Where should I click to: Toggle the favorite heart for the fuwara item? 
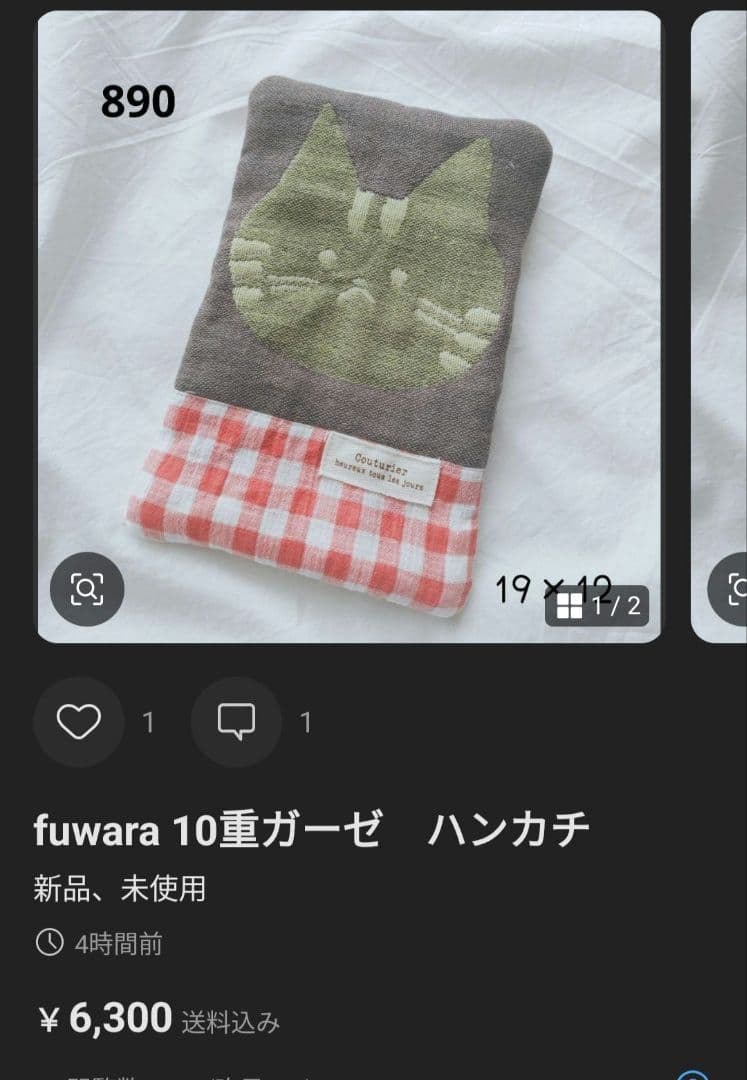(79, 722)
